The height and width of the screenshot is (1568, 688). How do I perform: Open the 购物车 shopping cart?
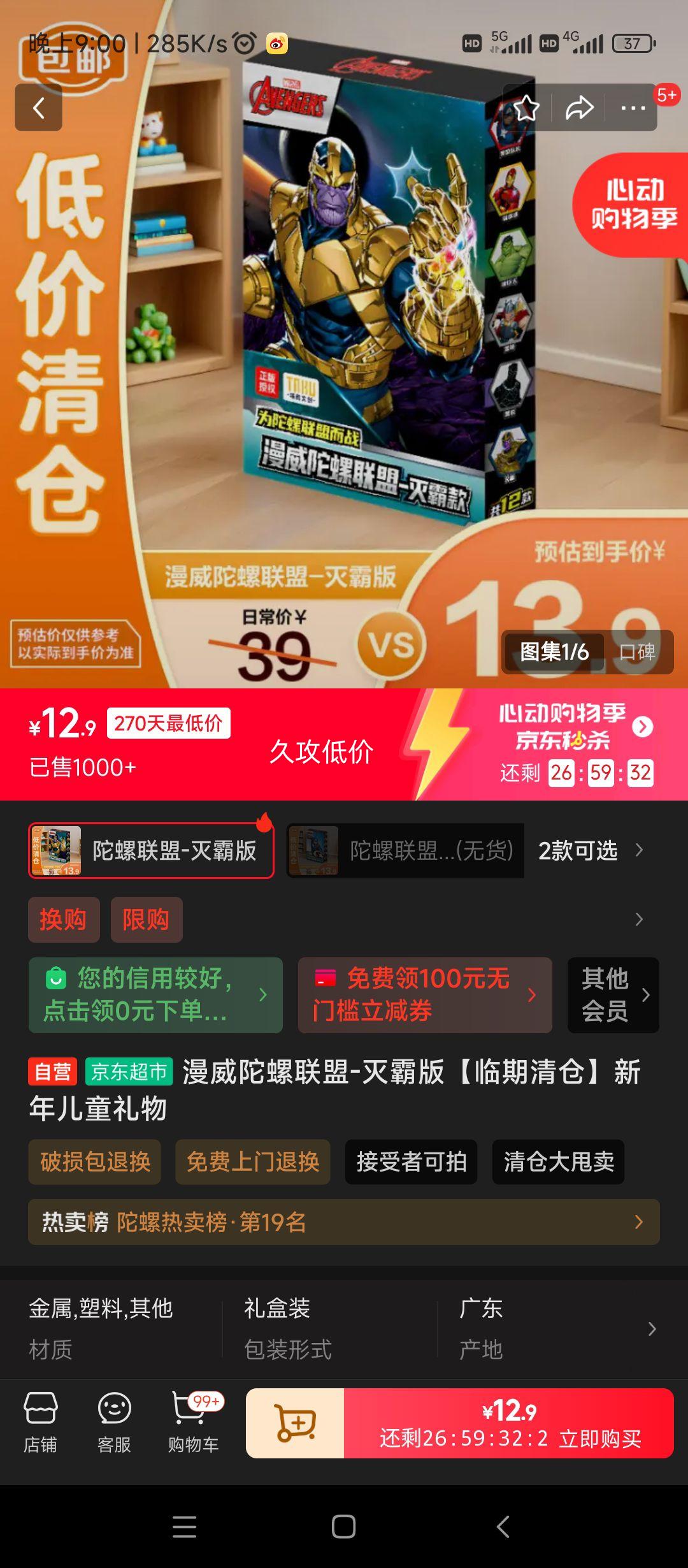(x=193, y=1423)
